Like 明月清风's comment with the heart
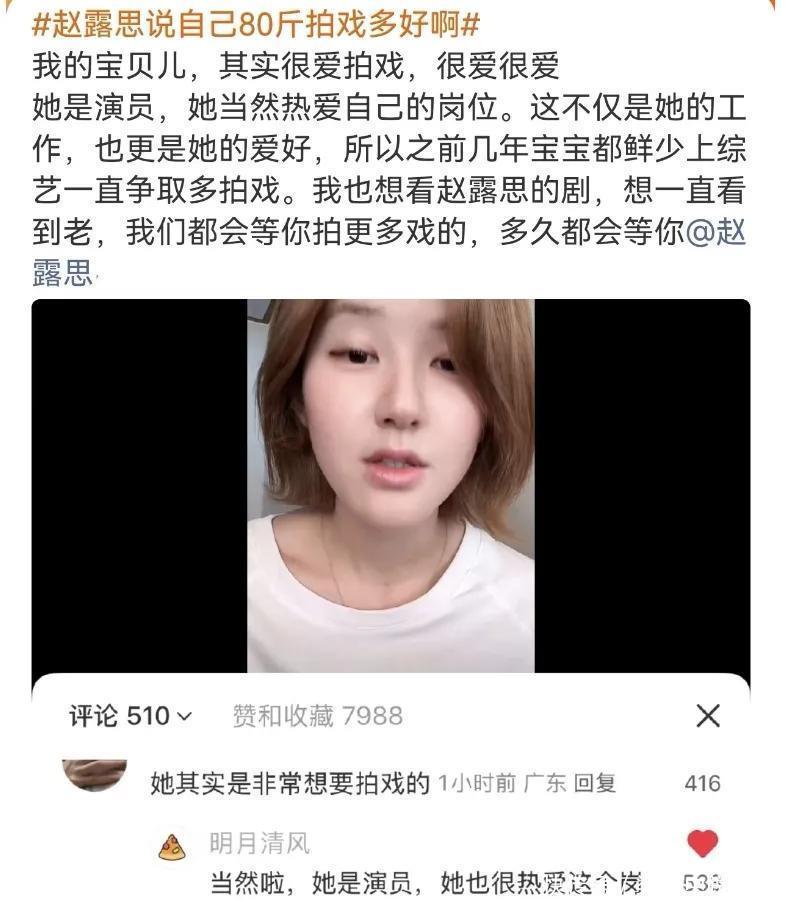 (x=702, y=844)
